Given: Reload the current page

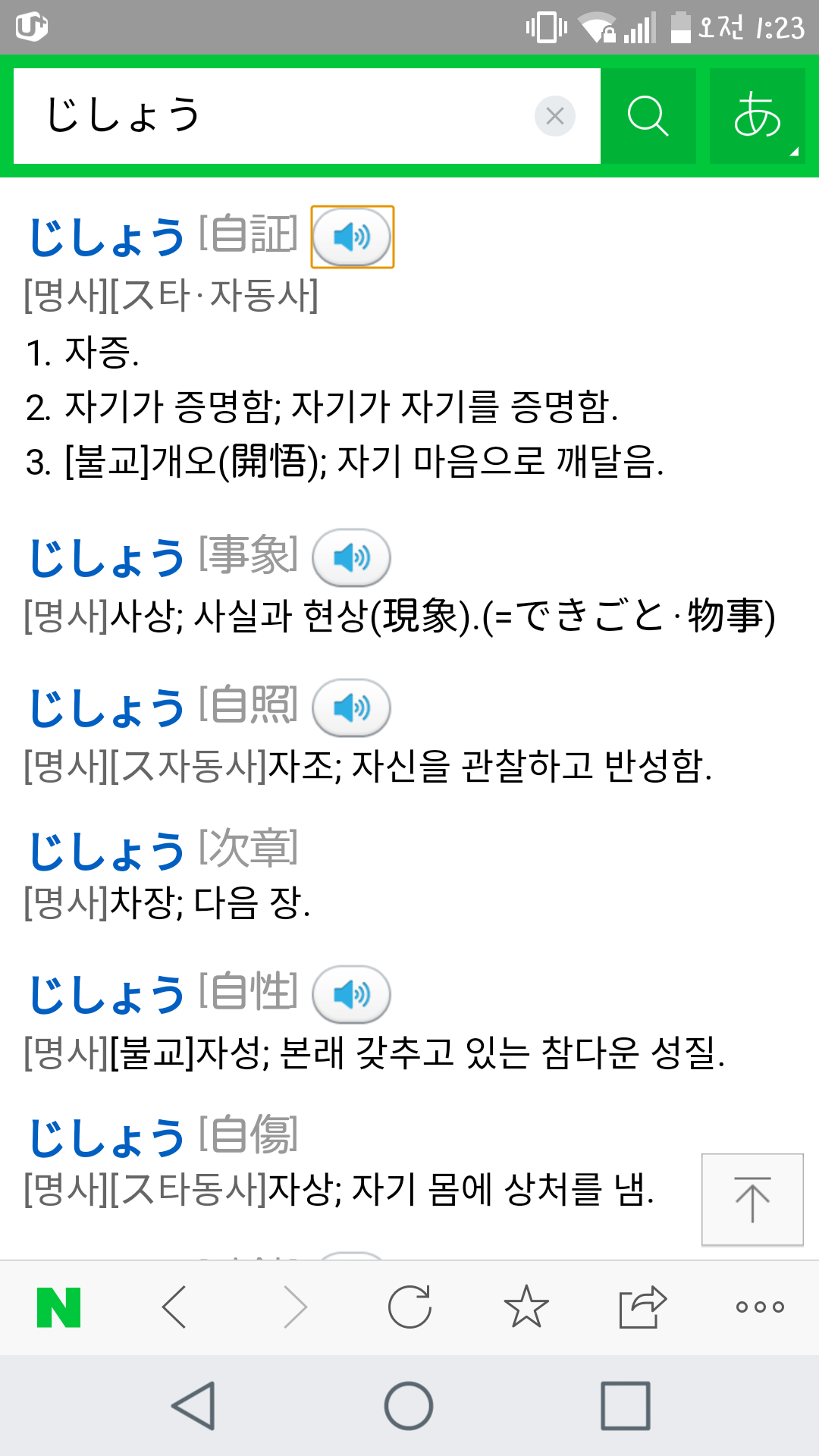Looking at the screenshot, I should click(409, 1307).
